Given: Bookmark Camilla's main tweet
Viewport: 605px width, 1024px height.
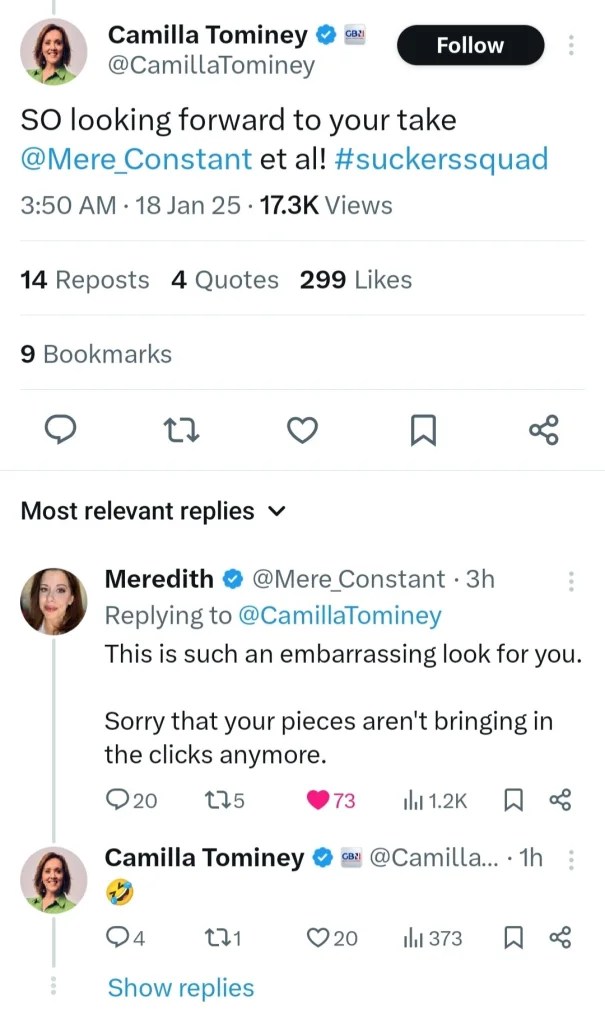Looking at the screenshot, I should point(423,430).
